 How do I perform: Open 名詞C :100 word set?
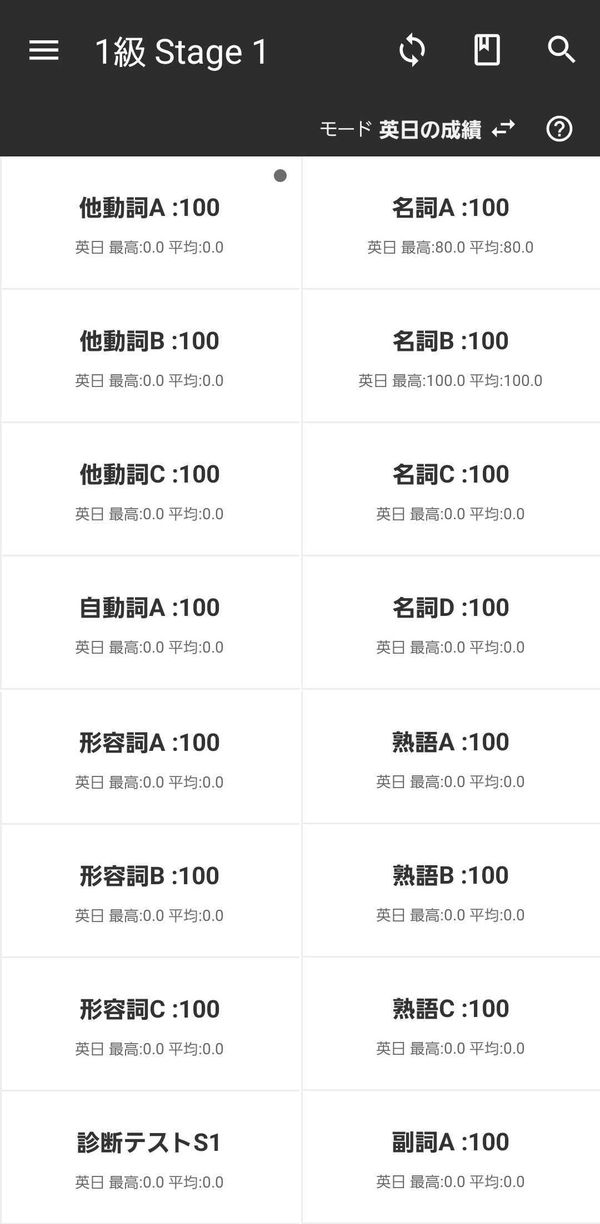(x=451, y=489)
